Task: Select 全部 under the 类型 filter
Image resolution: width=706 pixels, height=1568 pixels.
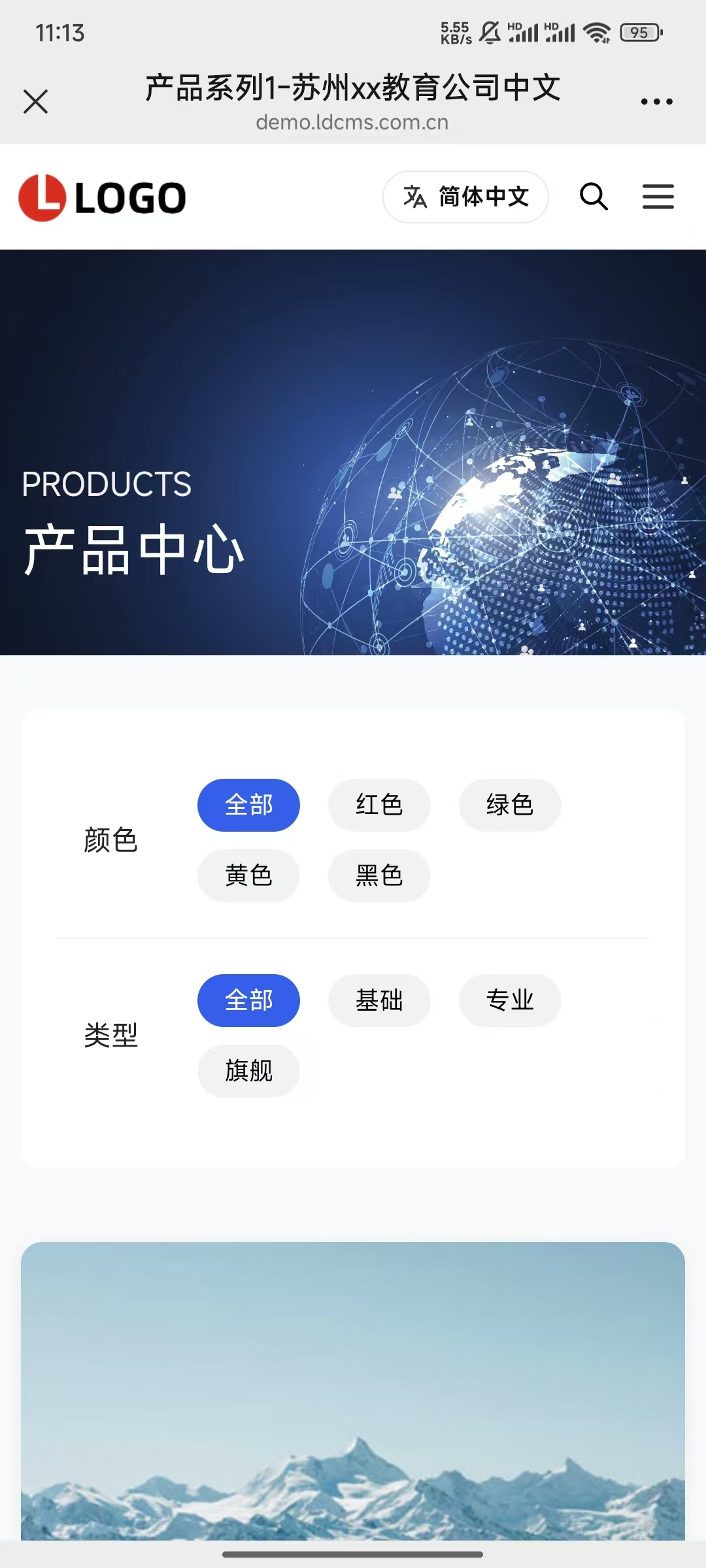Action: 248,1000
